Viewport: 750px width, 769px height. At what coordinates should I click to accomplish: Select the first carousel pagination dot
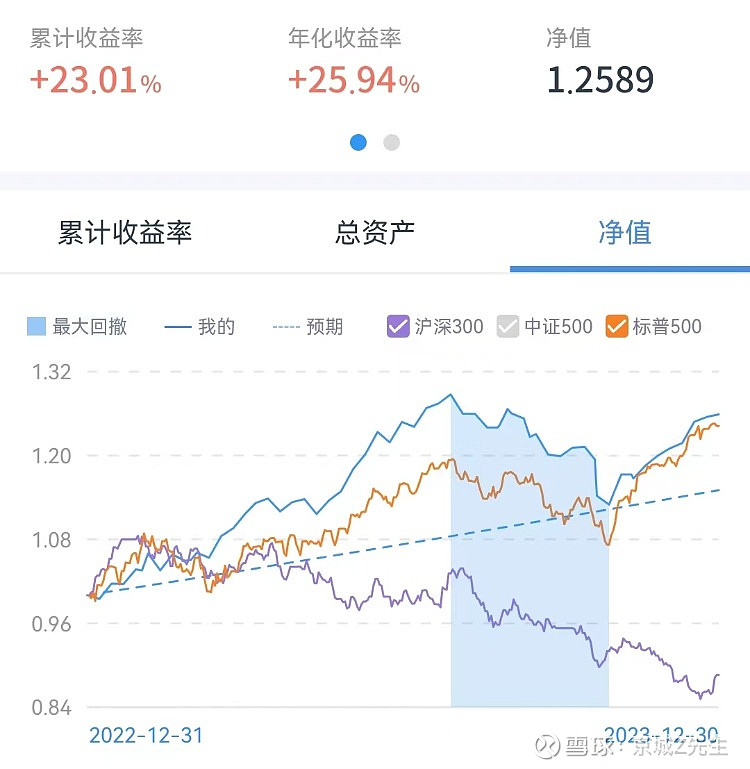click(359, 142)
